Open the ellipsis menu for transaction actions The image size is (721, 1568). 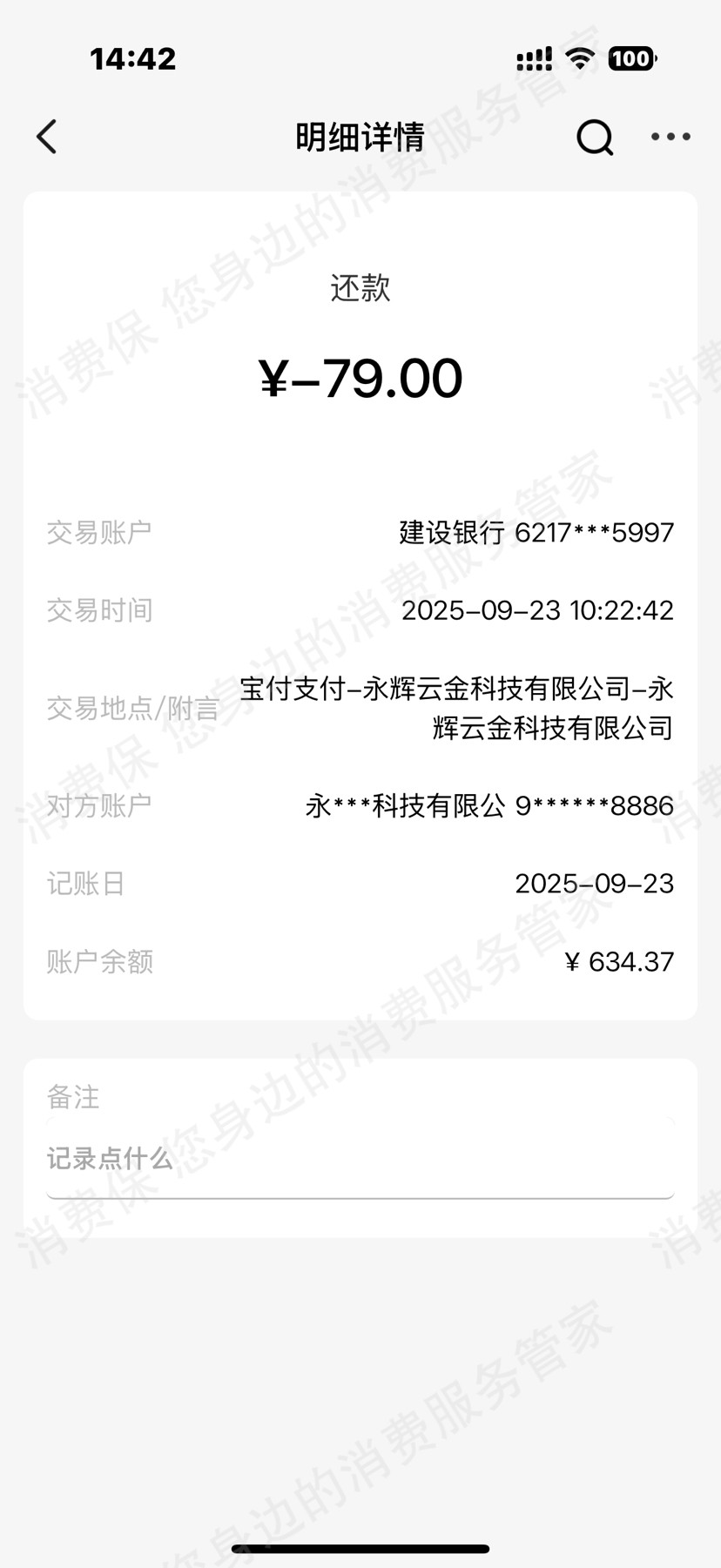670,137
